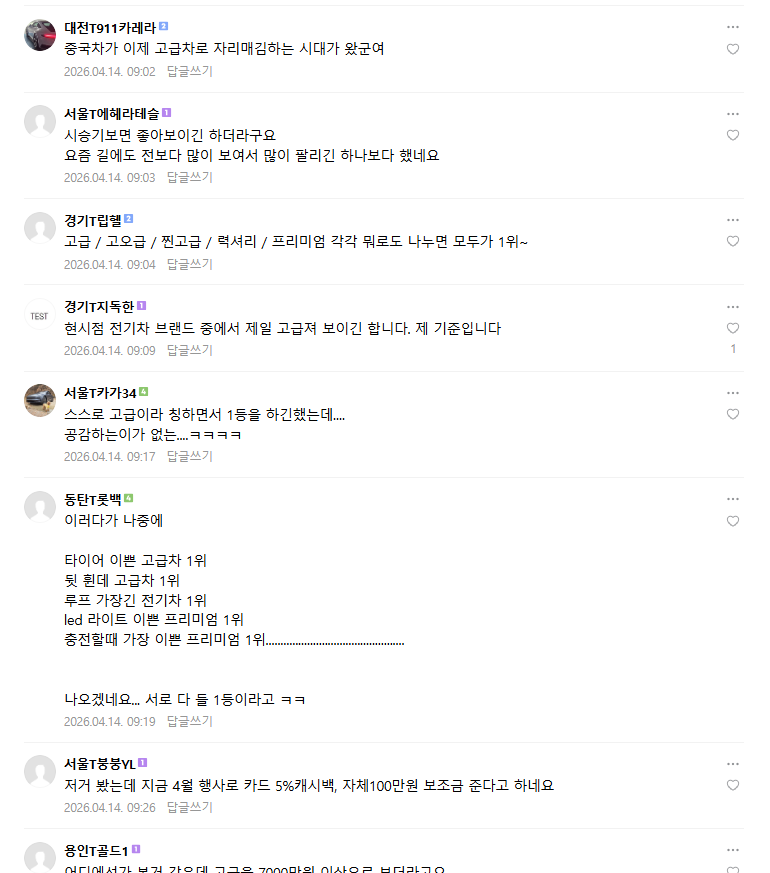Like the comment by 서울T붕붕YL
770x873 pixels.
[x=733, y=785]
